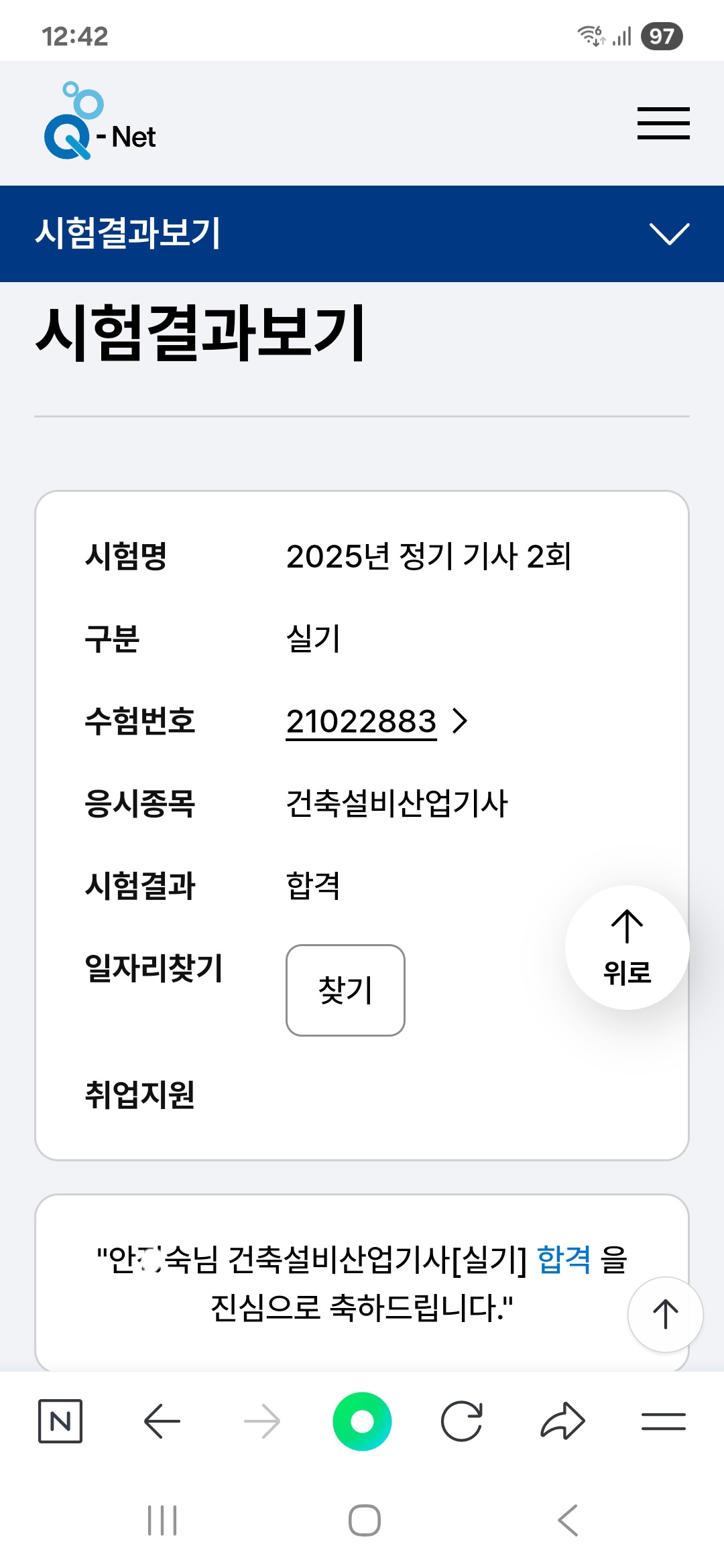Go back in the browser toolbar
724x1568 pixels.
(162, 1421)
